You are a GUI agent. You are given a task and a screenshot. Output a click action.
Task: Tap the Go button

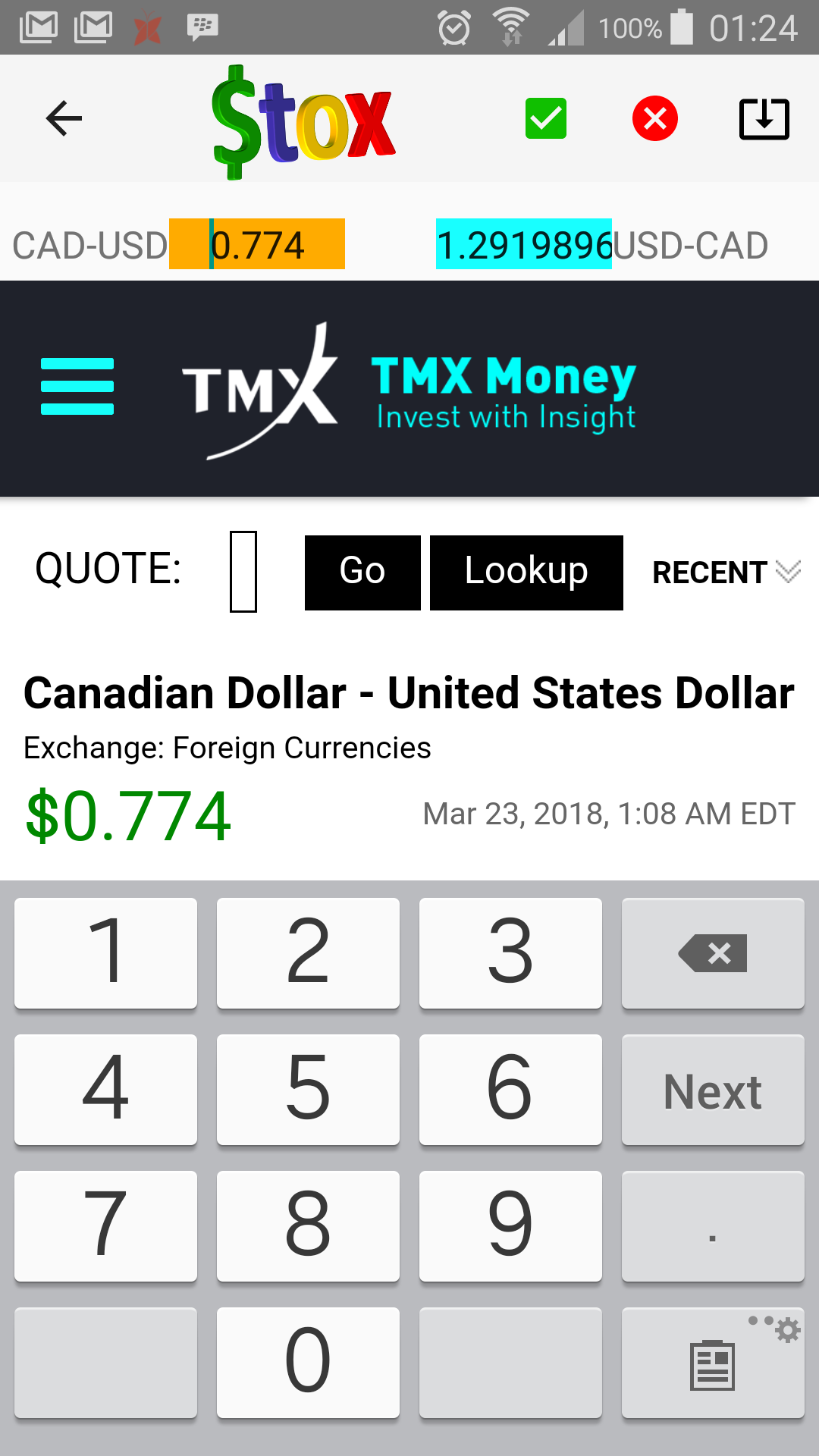(362, 573)
